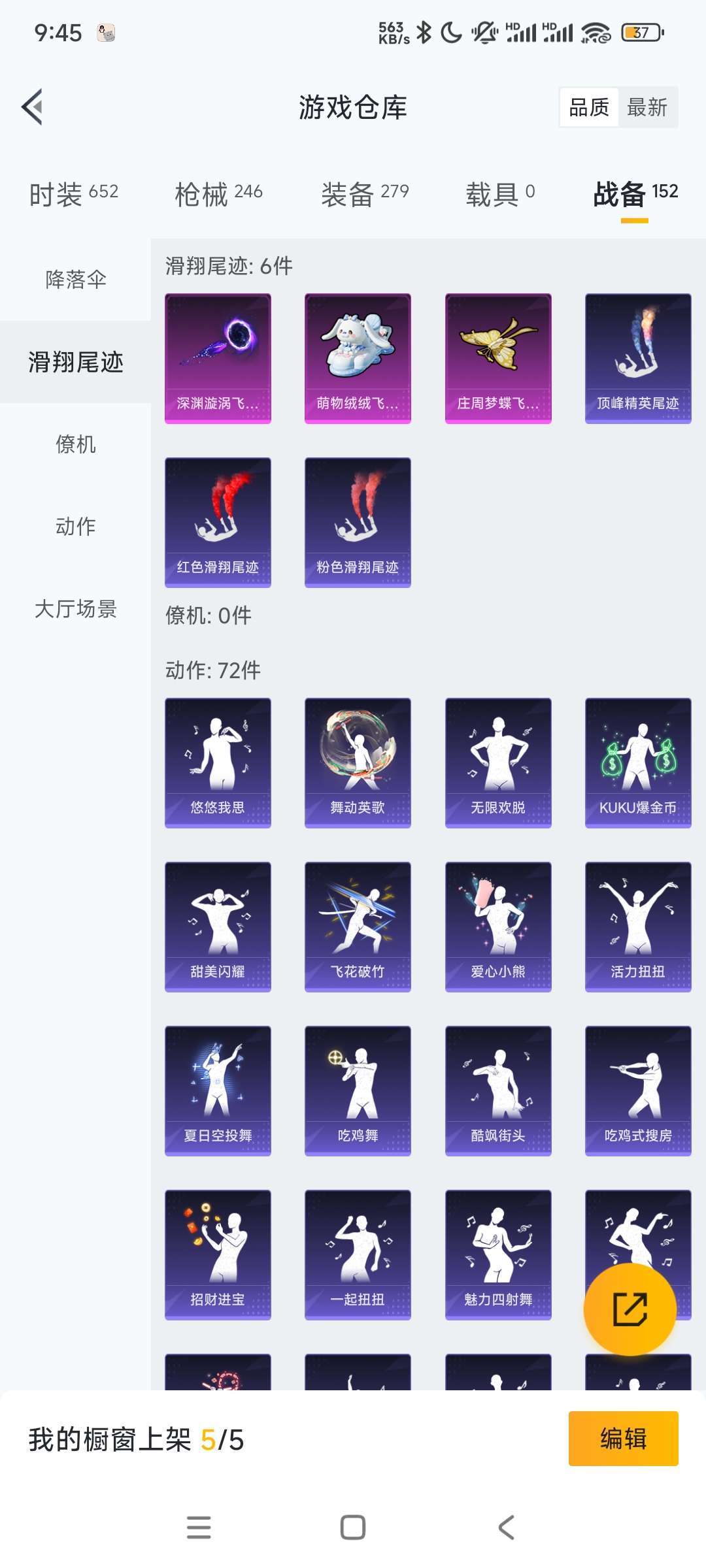Open the 深渊漩涡 glide trail item
The height and width of the screenshot is (1568, 706).
pos(218,359)
